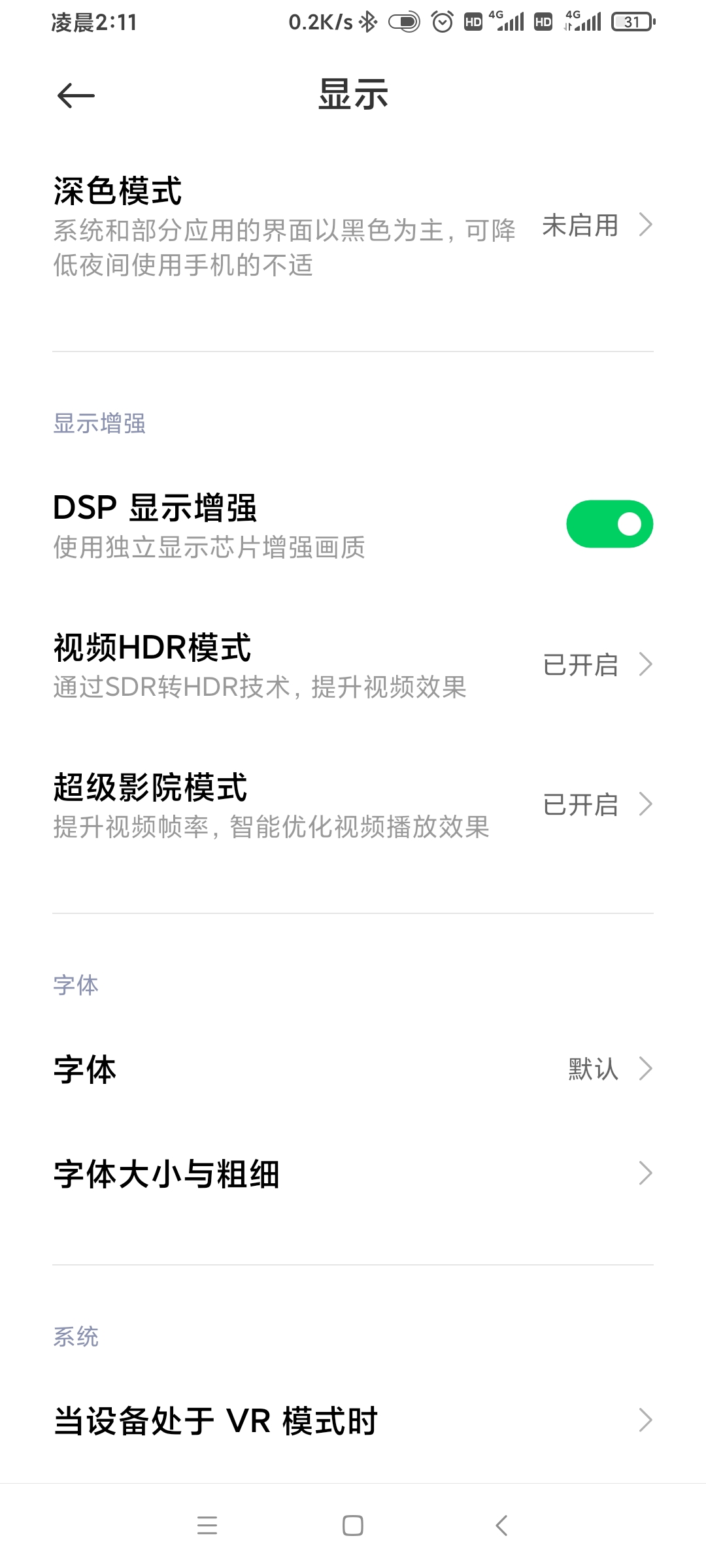The height and width of the screenshot is (1568, 706).
Task: Tap the system home button
Action: 353,1526
